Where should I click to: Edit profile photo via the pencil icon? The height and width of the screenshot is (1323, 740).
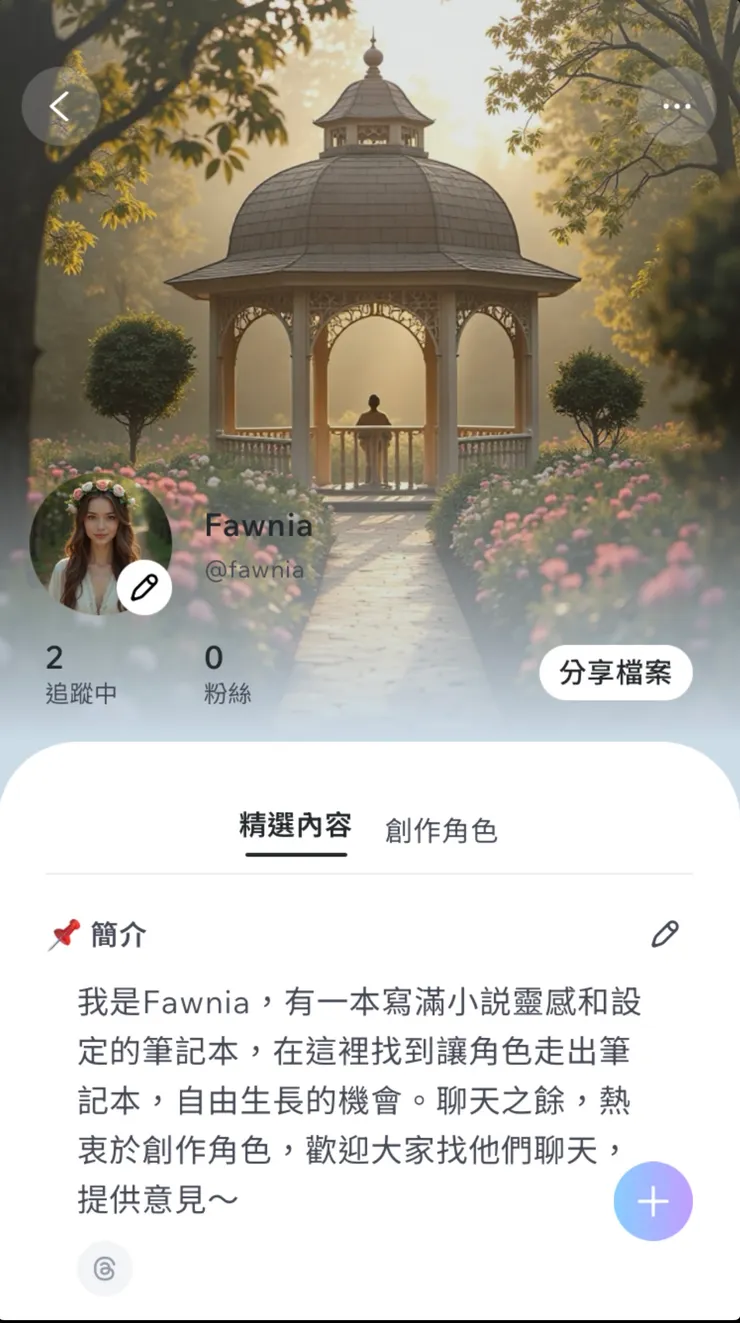point(143,589)
